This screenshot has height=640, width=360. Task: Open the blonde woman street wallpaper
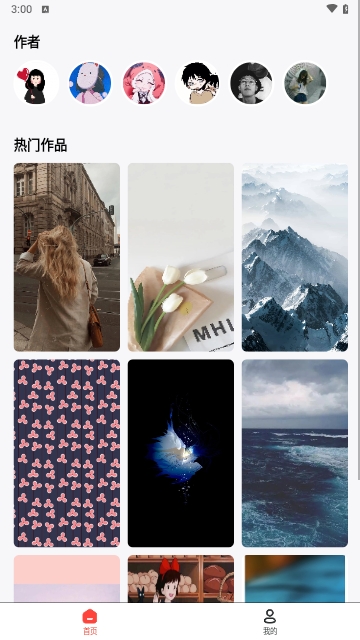[x=67, y=257]
